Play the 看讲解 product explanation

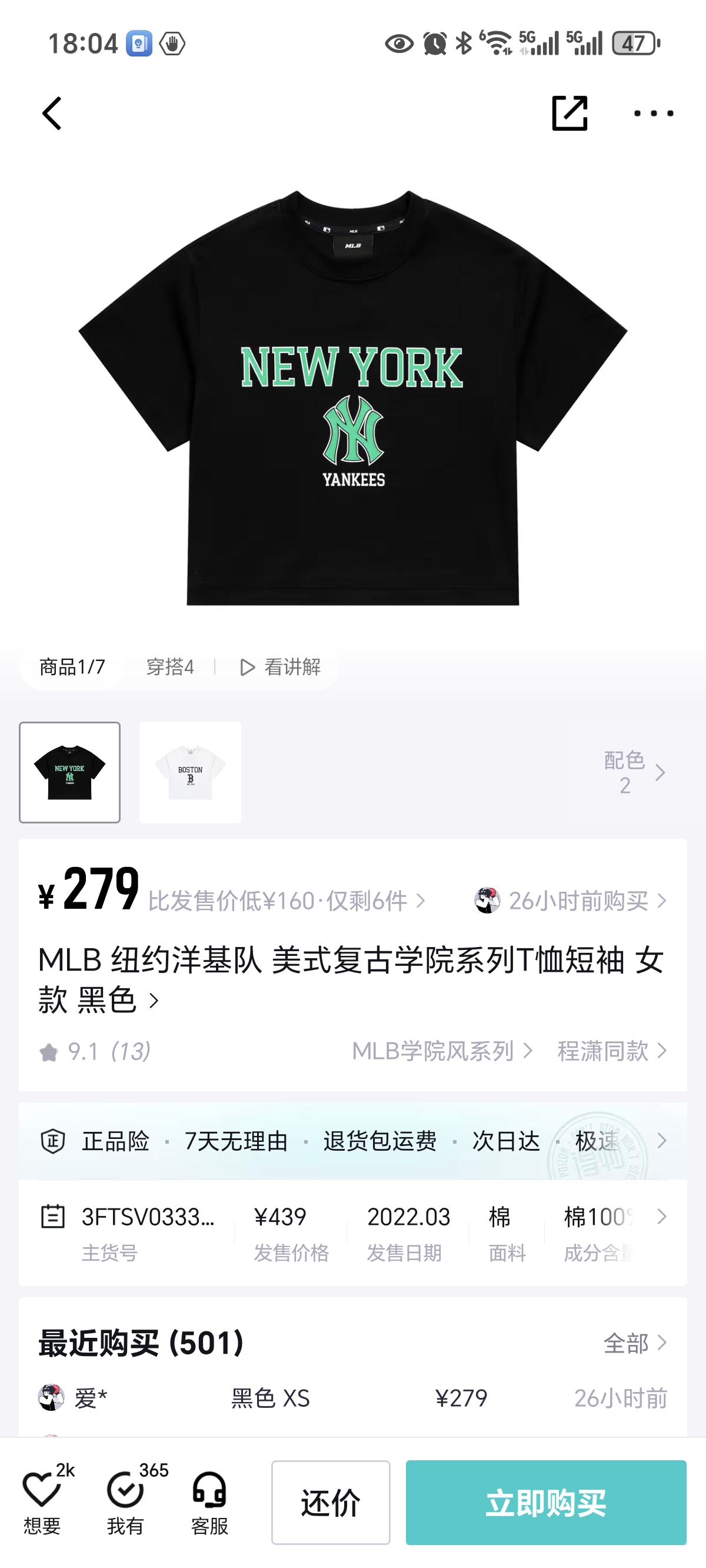pyautogui.click(x=281, y=667)
